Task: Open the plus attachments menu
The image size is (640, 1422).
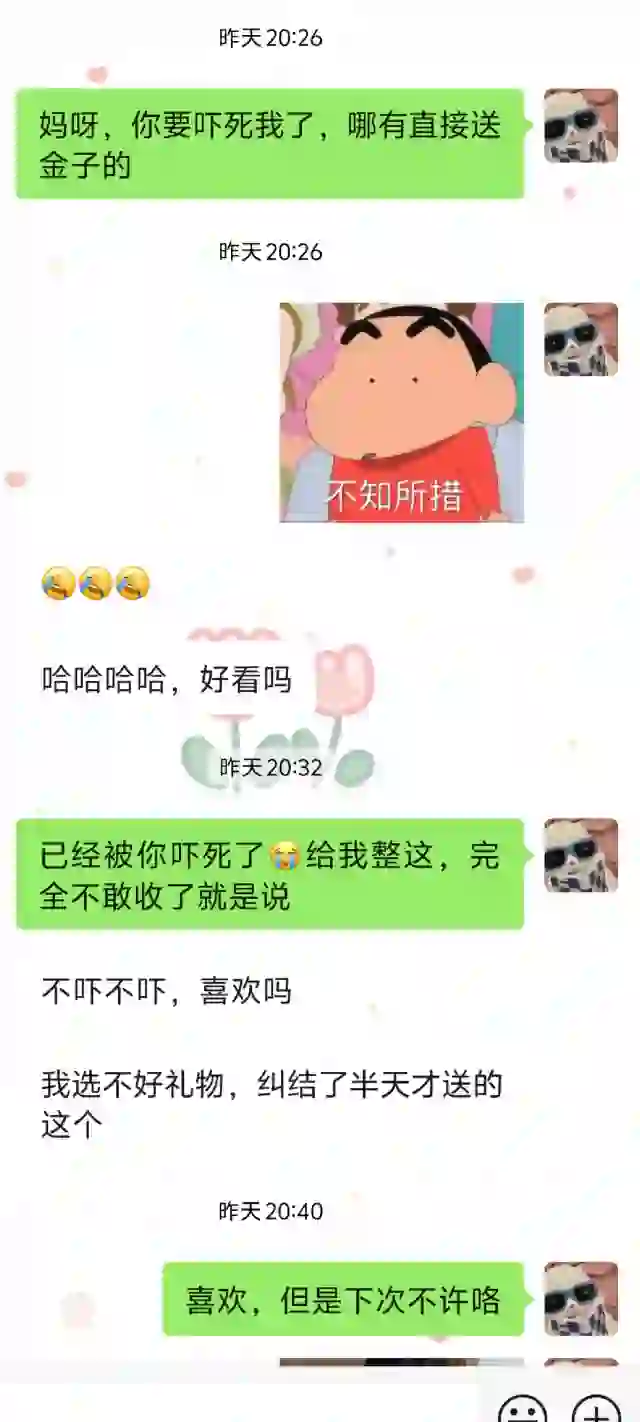Action: tap(596, 1410)
